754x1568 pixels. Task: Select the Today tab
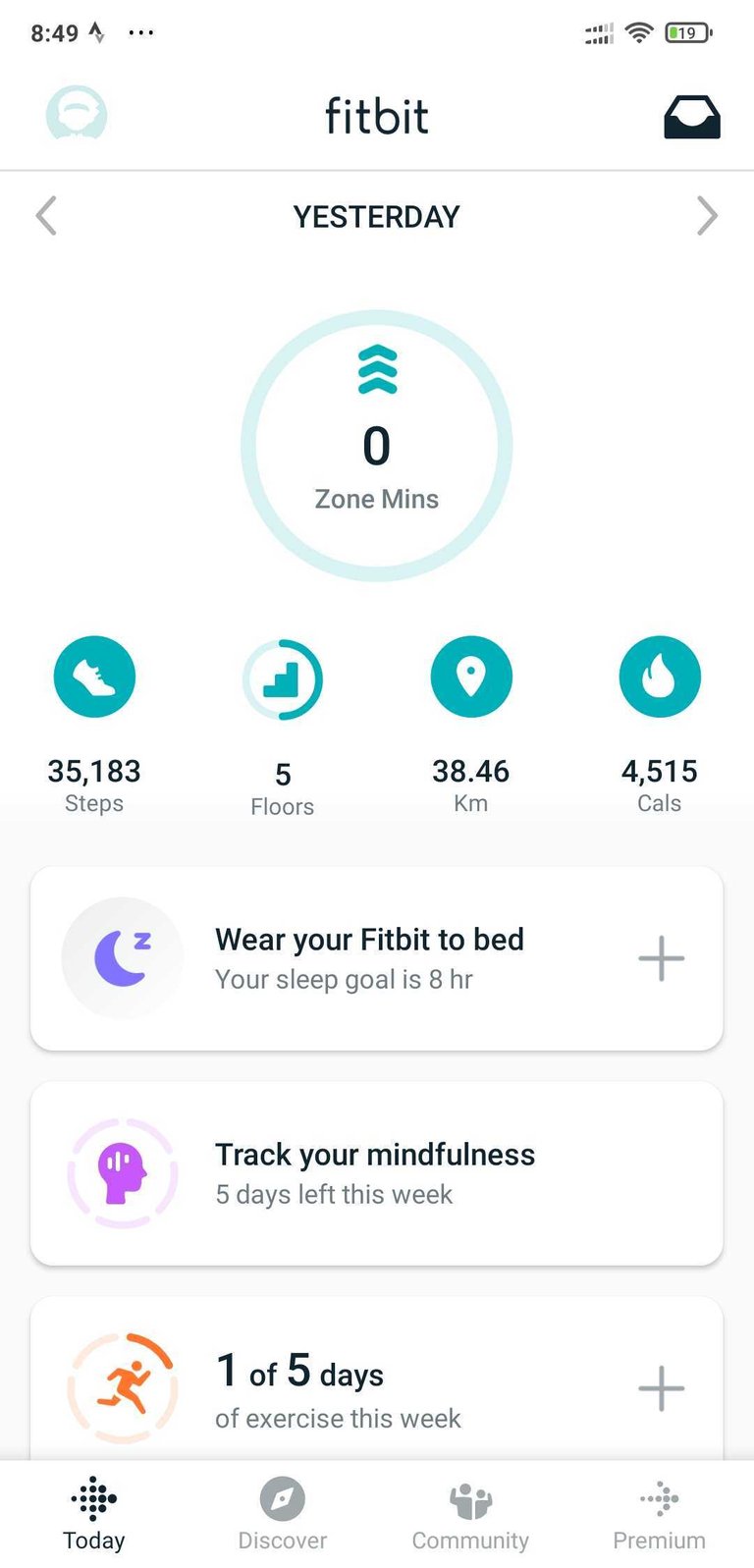94,1514
